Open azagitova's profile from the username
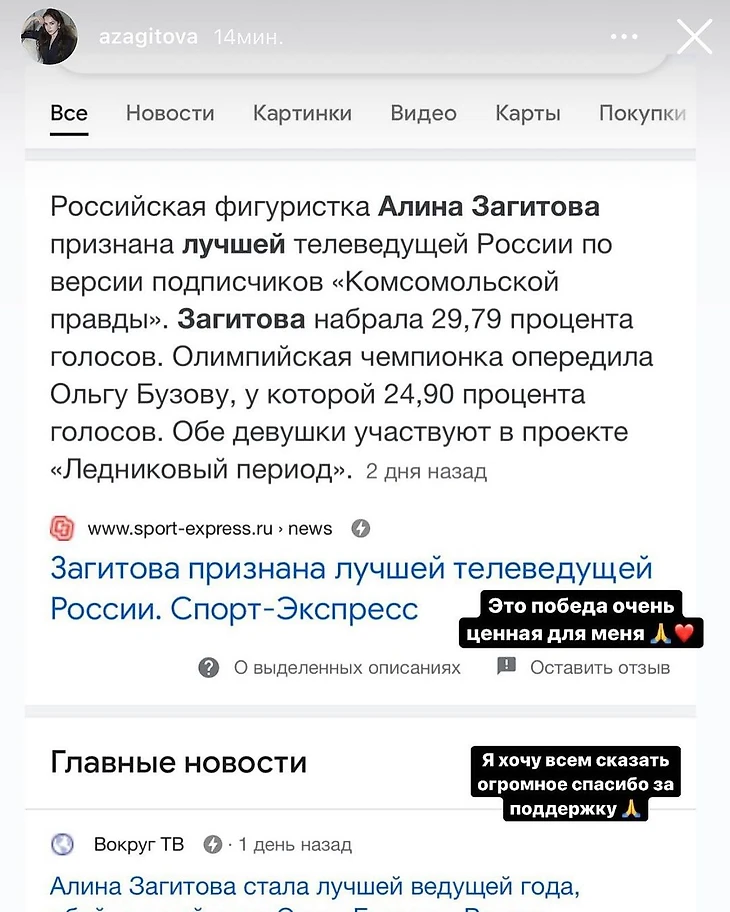The height and width of the screenshot is (912, 730). click(x=148, y=37)
